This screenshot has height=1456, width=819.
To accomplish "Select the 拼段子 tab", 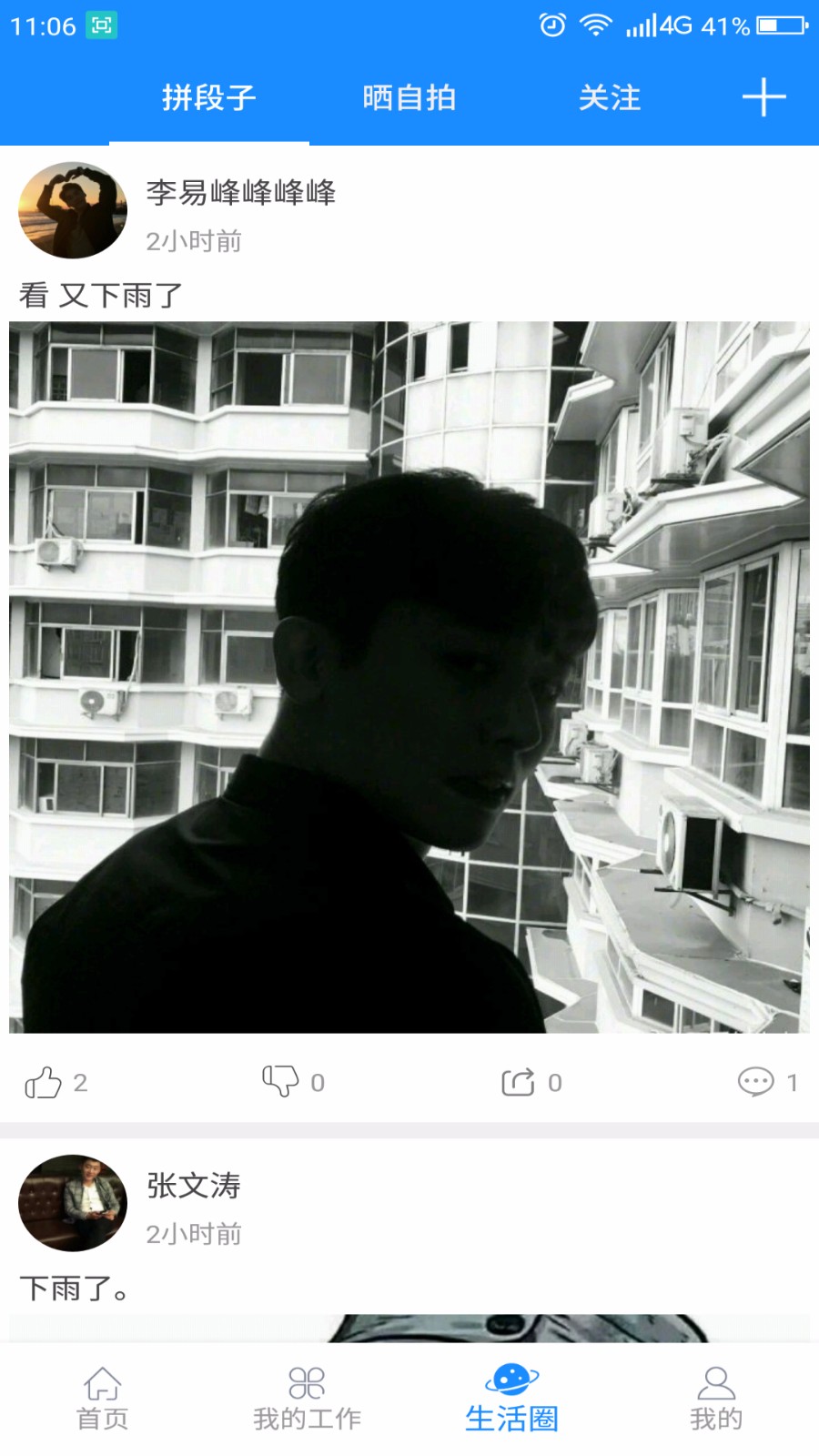I will tap(209, 97).
